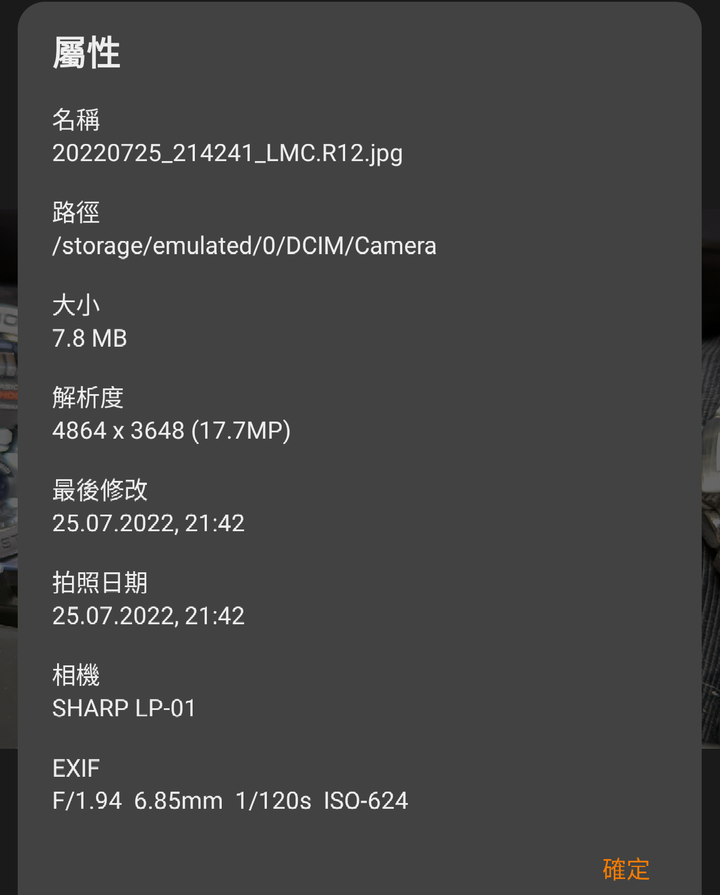
Task: Click the 相機 label
Action: pos(77,676)
